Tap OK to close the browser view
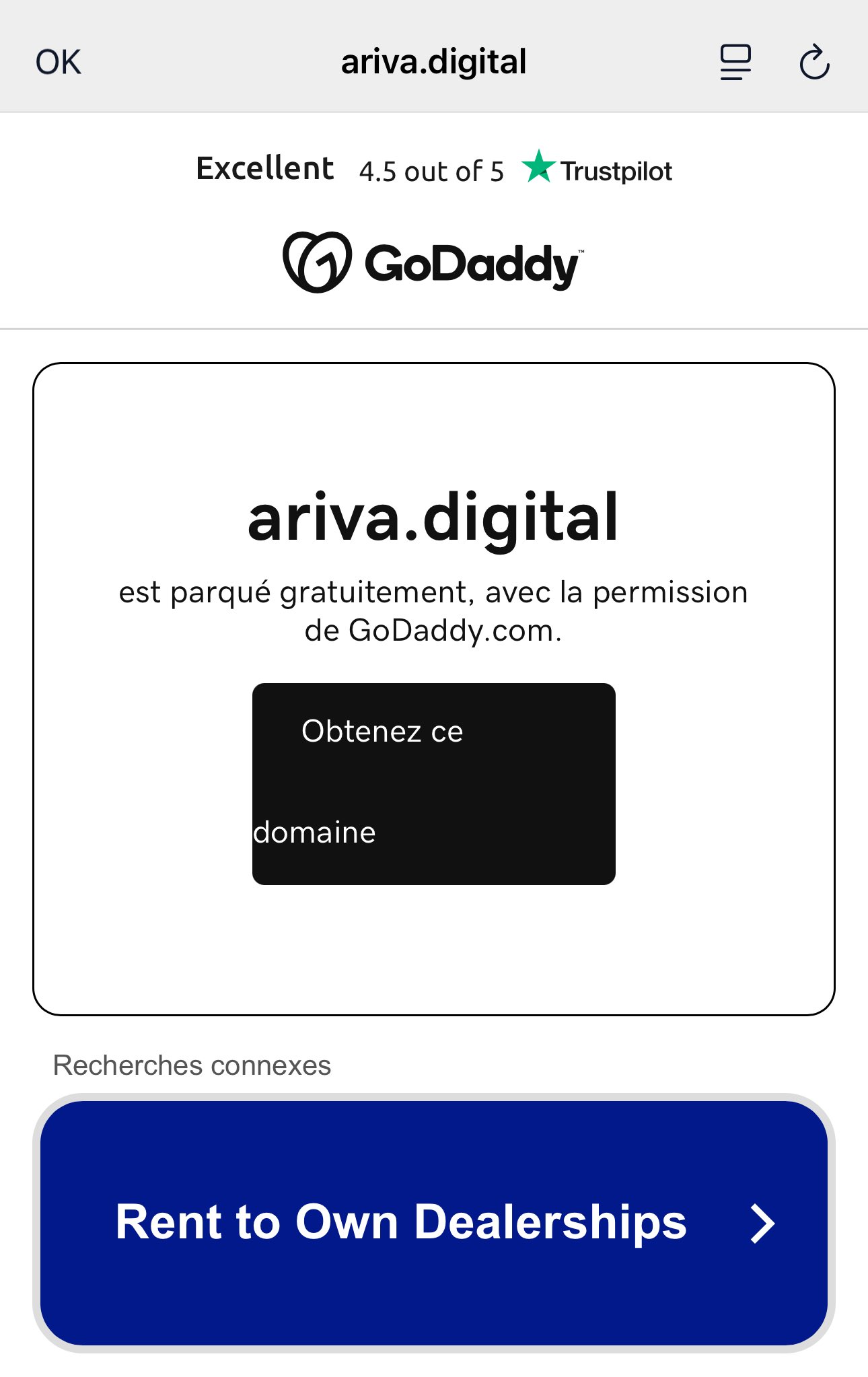This screenshot has width=868, height=1377. pos(59,63)
